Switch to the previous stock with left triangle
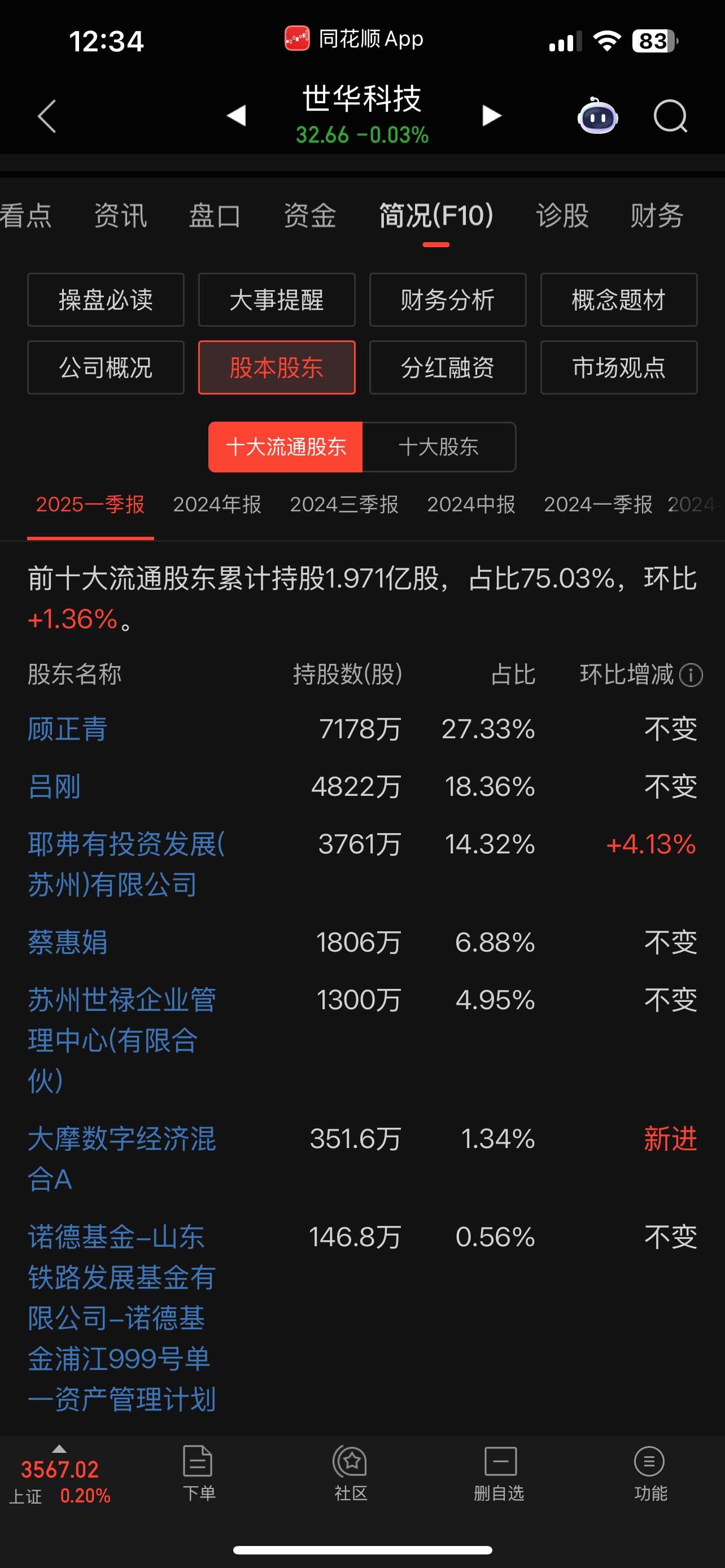The image size is (725, 1568). pos(236,115)
